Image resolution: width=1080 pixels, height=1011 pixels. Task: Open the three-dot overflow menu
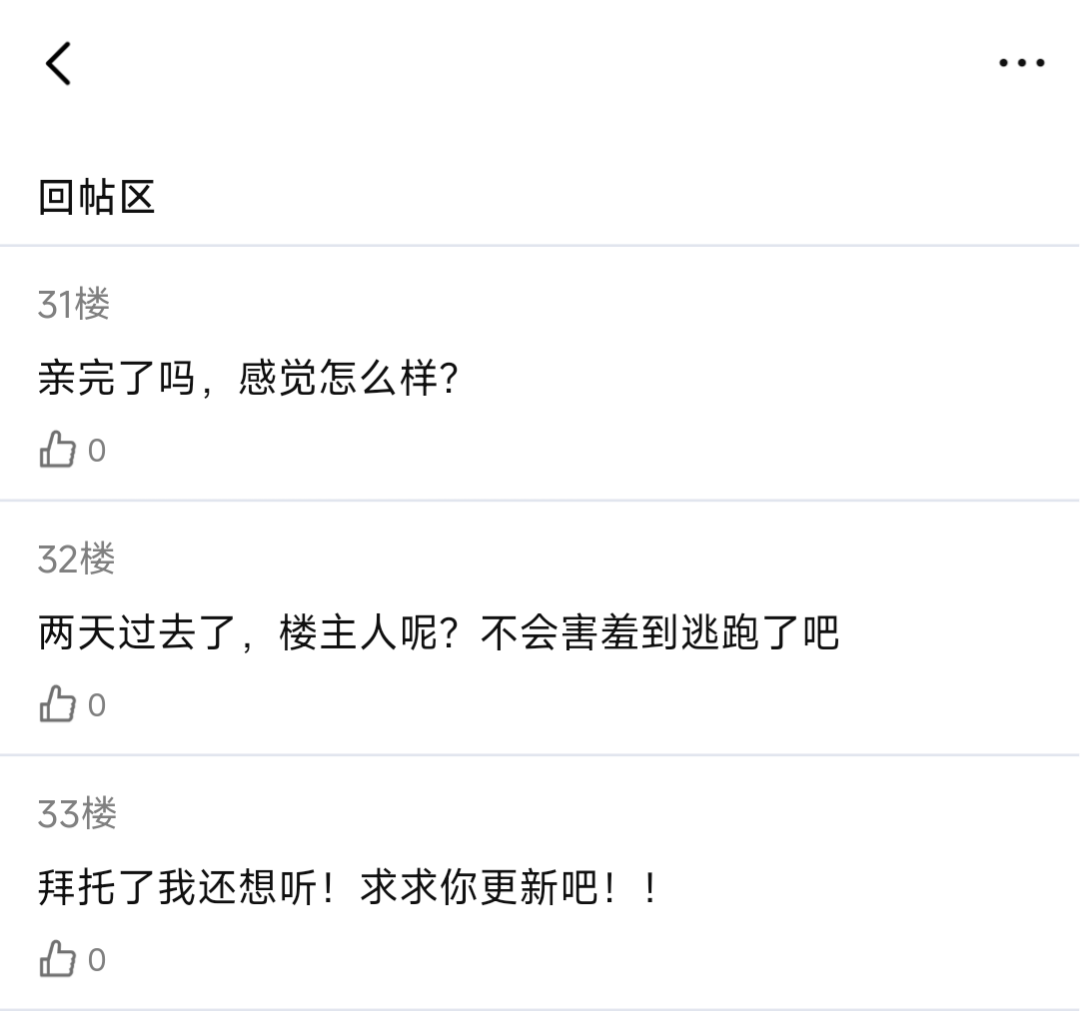click(1021, 63)
